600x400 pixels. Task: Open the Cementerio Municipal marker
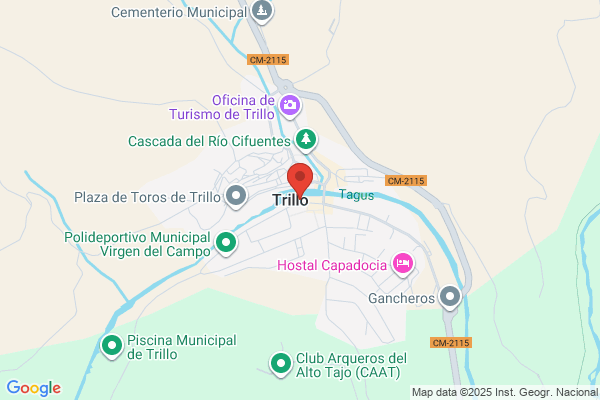click(262, 11)
